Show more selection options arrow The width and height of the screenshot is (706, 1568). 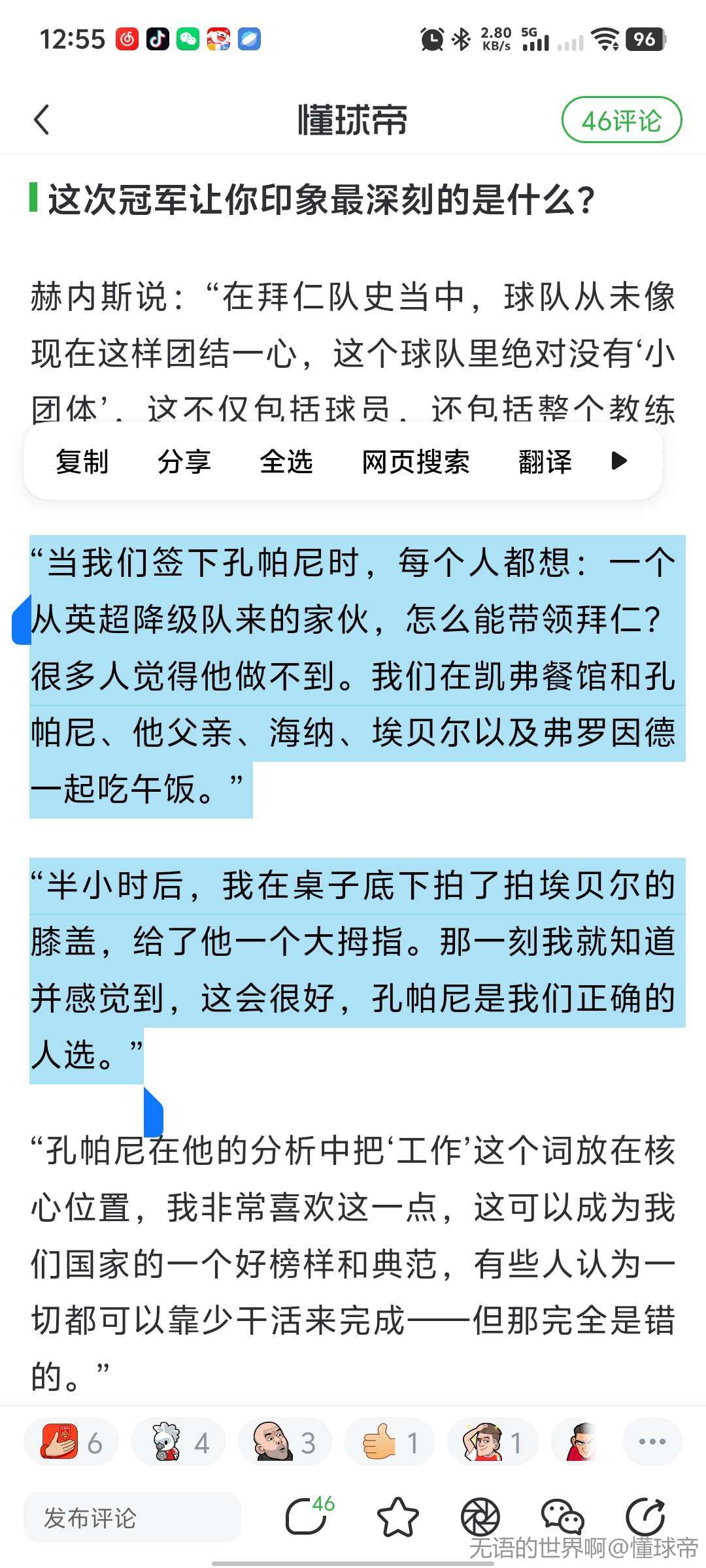[x=618, y=461]
